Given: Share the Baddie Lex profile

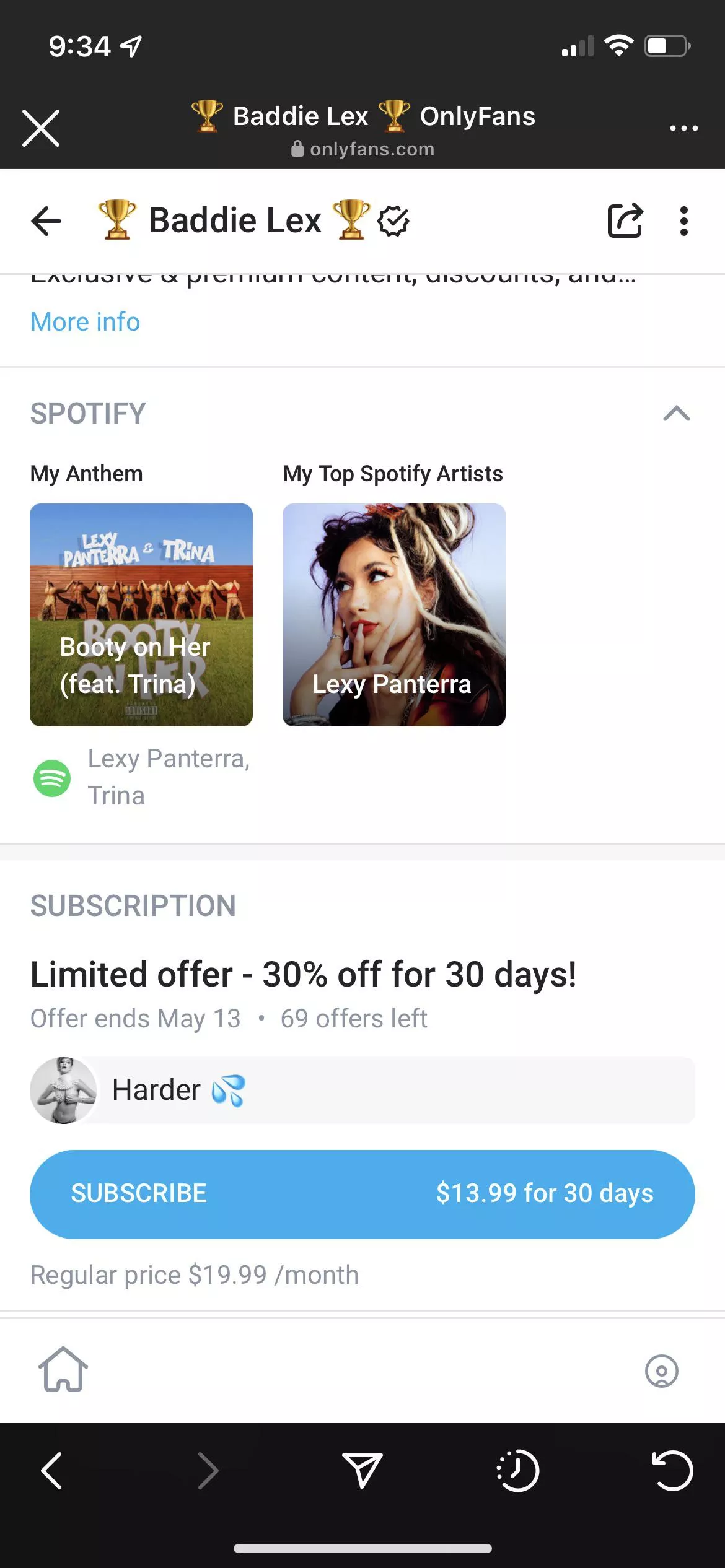Looking at the screenshot, I should point(625,220).
